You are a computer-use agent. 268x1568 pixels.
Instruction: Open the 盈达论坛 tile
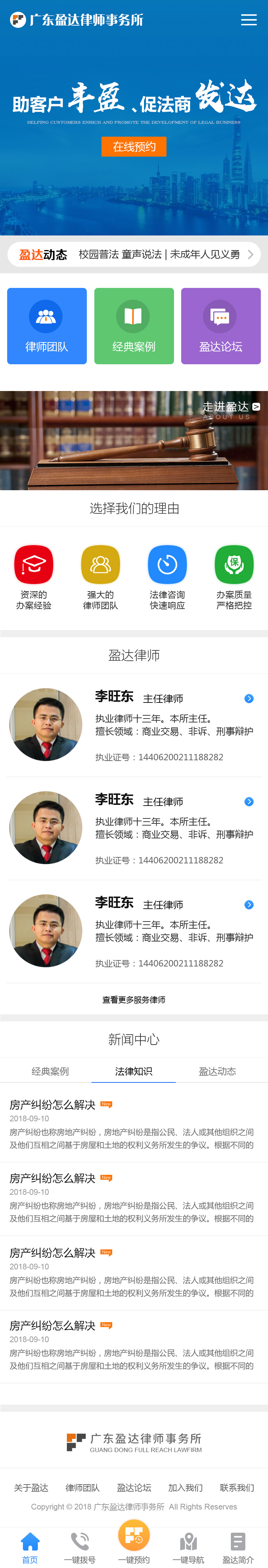[x=220, y=326]
